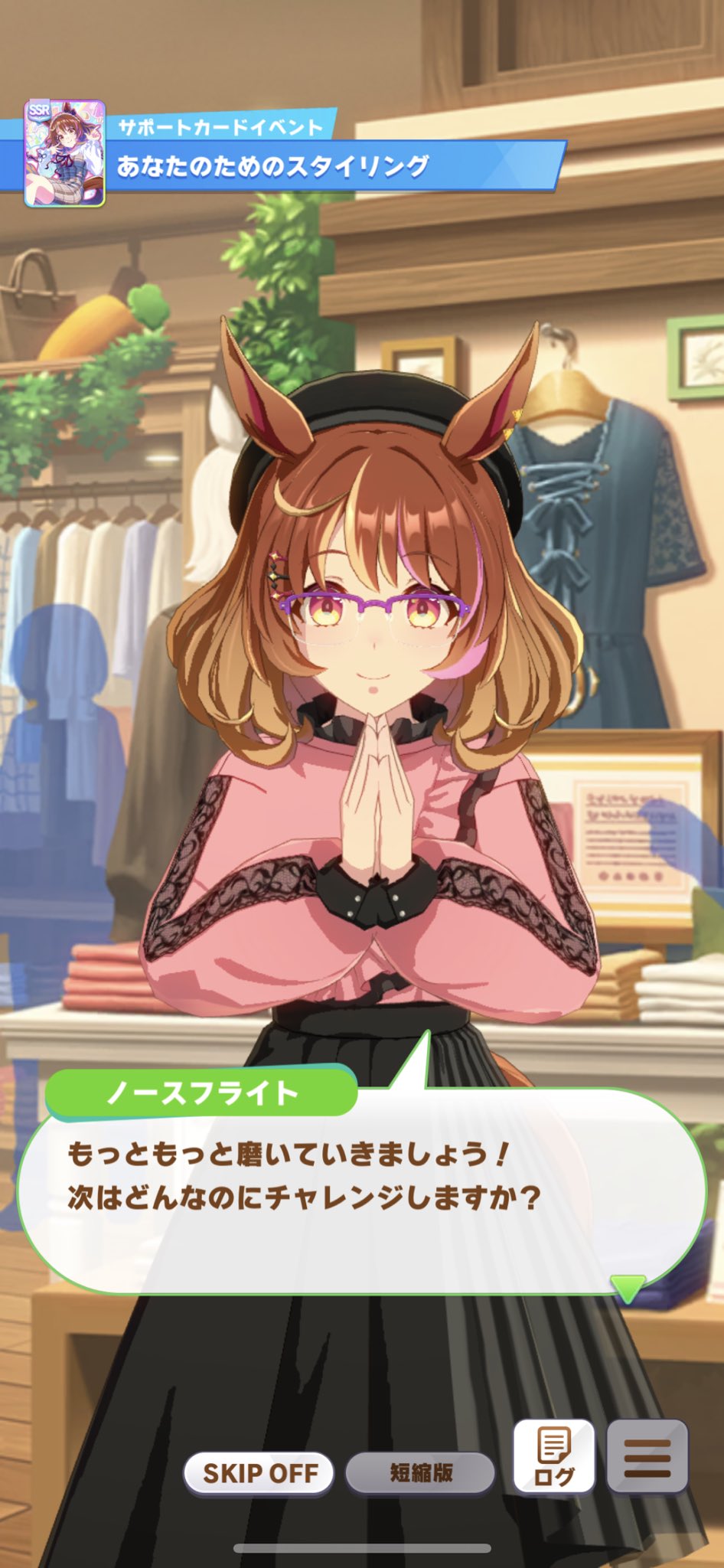
Task: Toggle the SKIP OFF button
Action: [259, 1473]
